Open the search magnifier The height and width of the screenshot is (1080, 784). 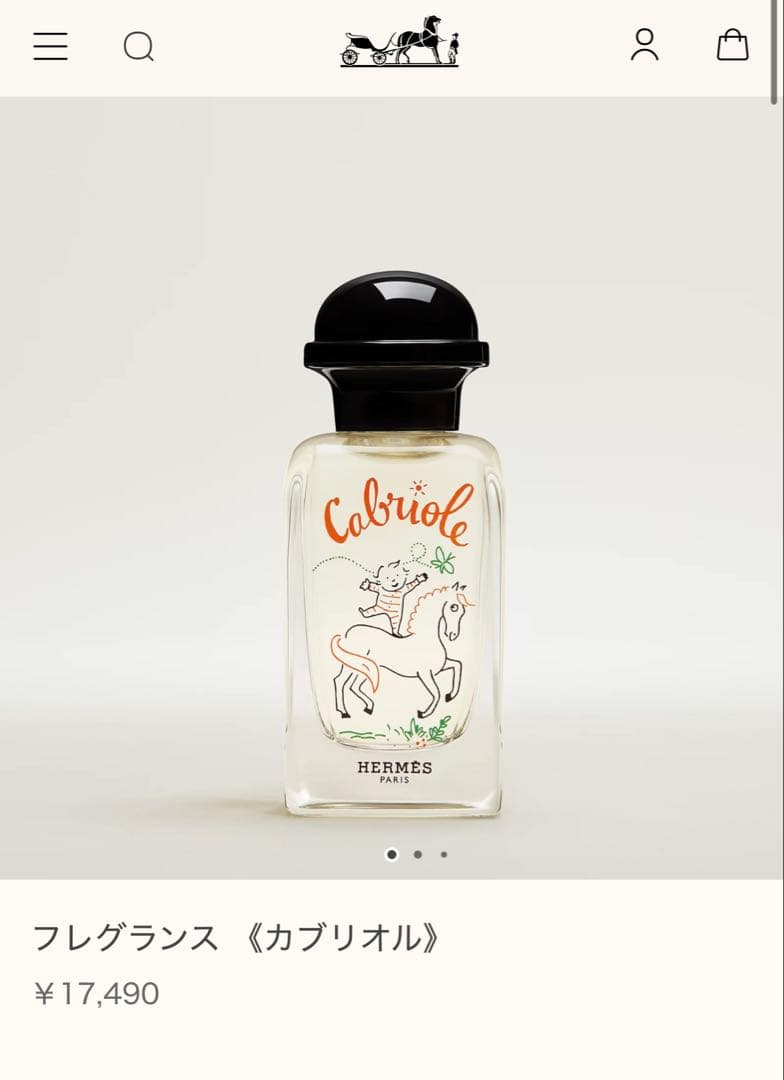click(x=139, y=46)
